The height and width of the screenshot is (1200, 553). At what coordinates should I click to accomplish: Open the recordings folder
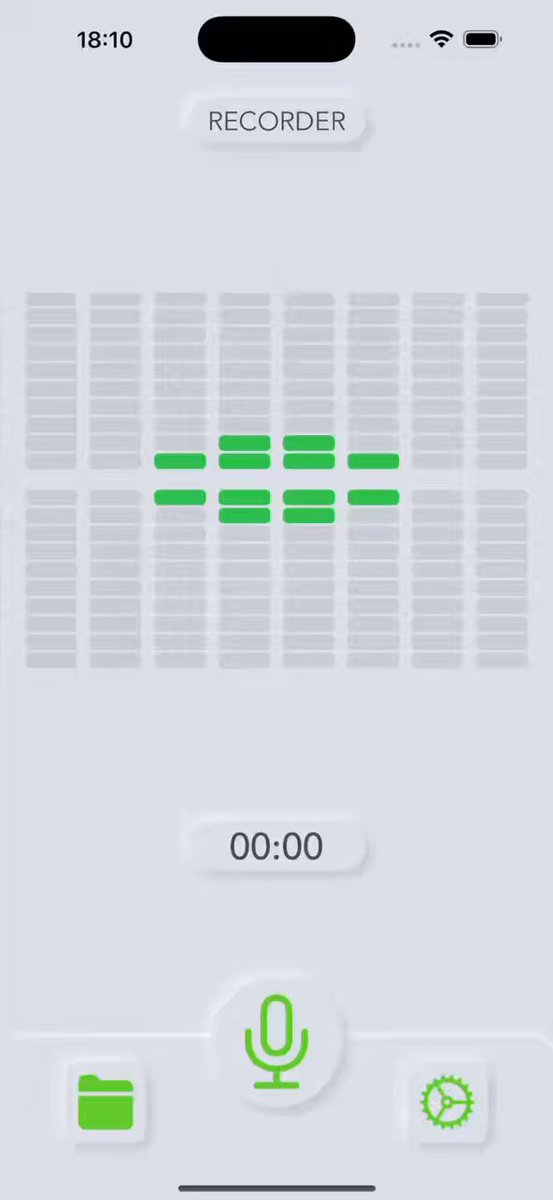[106, 1102]
